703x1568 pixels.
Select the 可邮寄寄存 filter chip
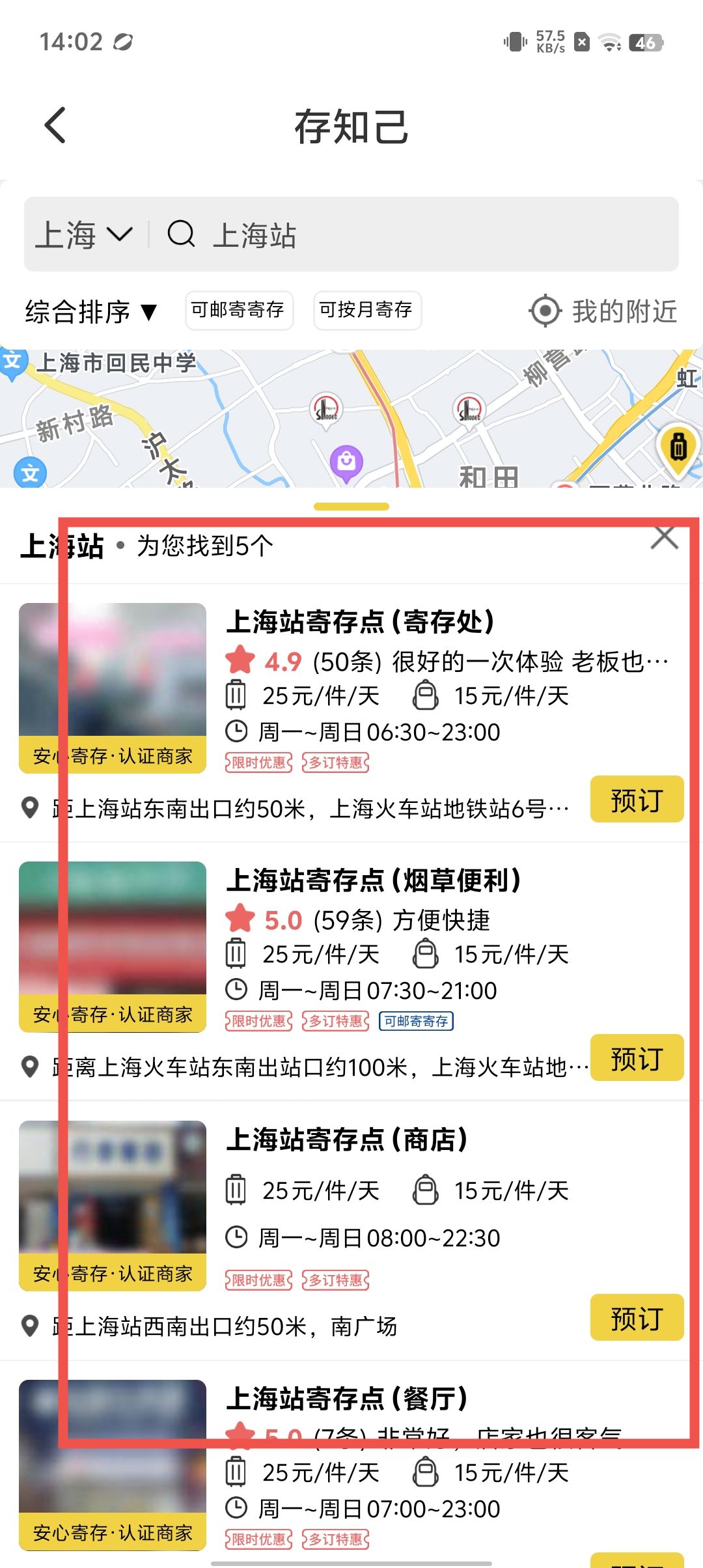(x=238, y=310)
